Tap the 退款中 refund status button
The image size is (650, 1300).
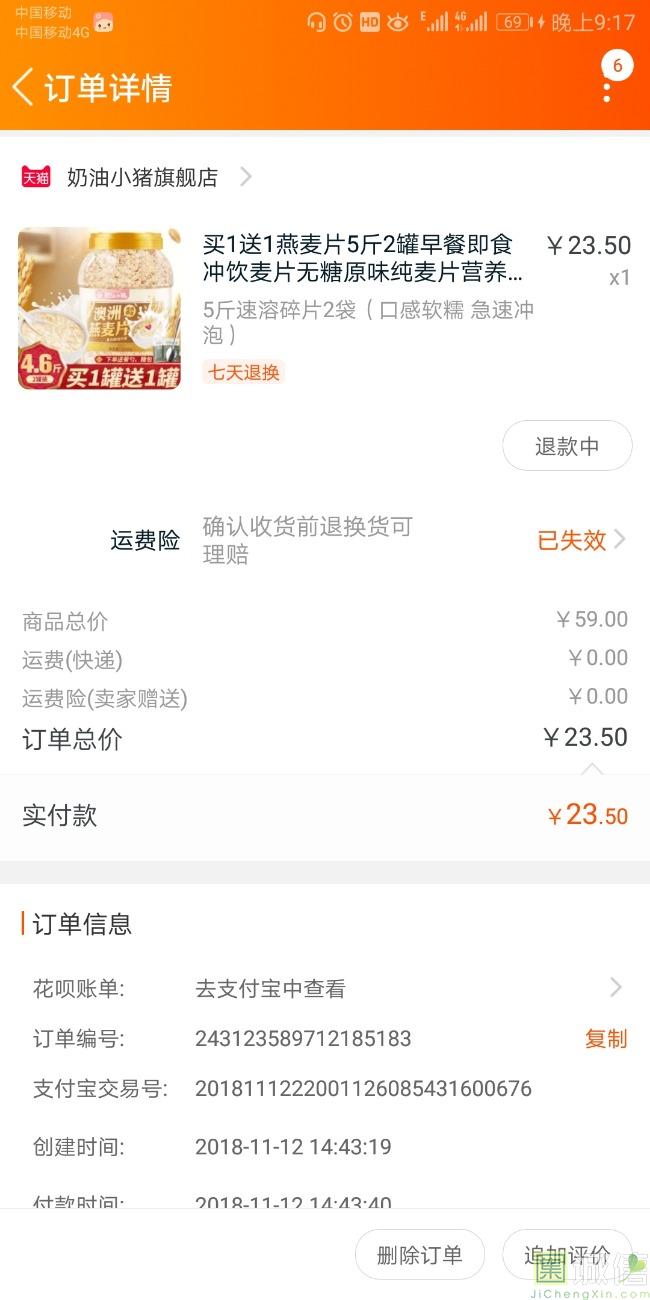(x=567, y=446)
